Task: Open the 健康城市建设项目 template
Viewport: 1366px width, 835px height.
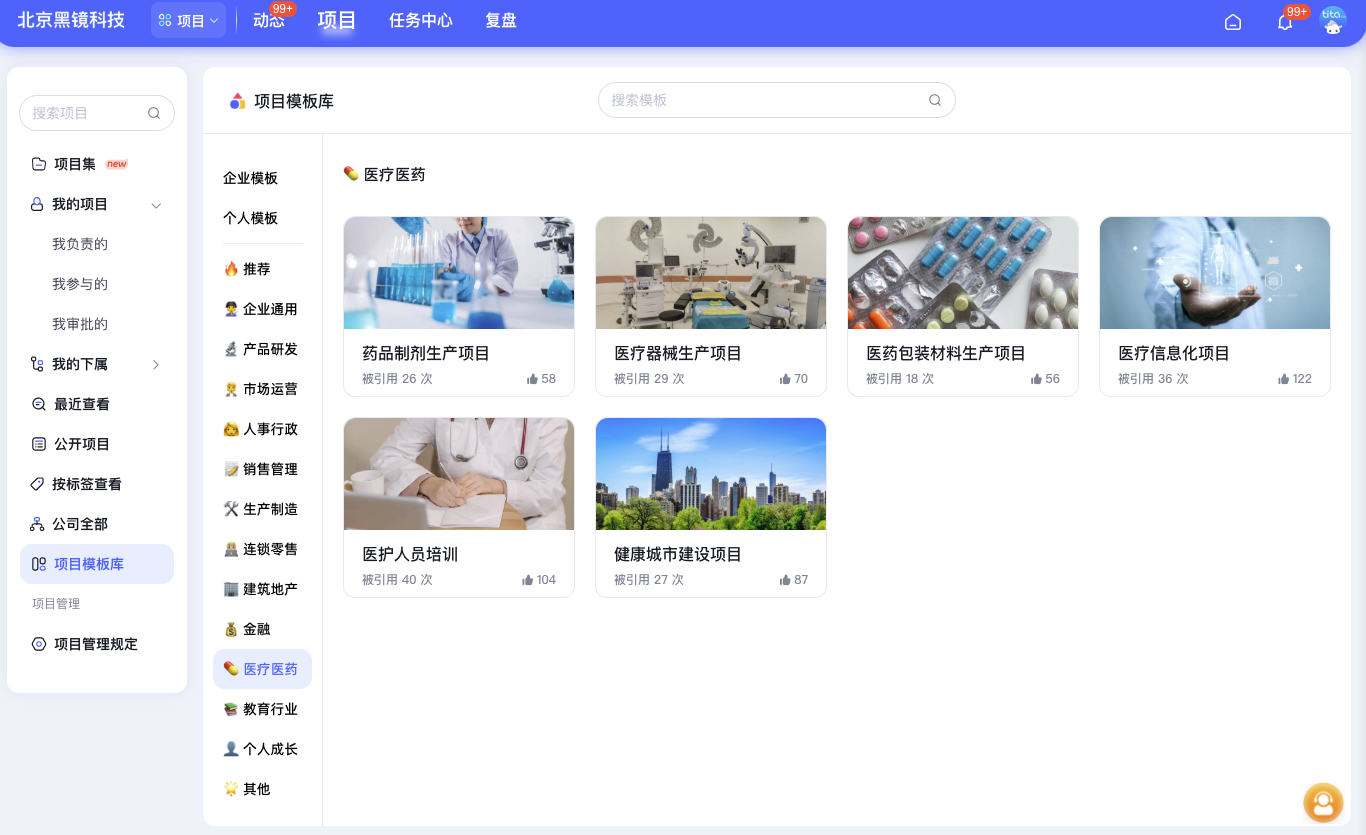Action: click(710, 506)
